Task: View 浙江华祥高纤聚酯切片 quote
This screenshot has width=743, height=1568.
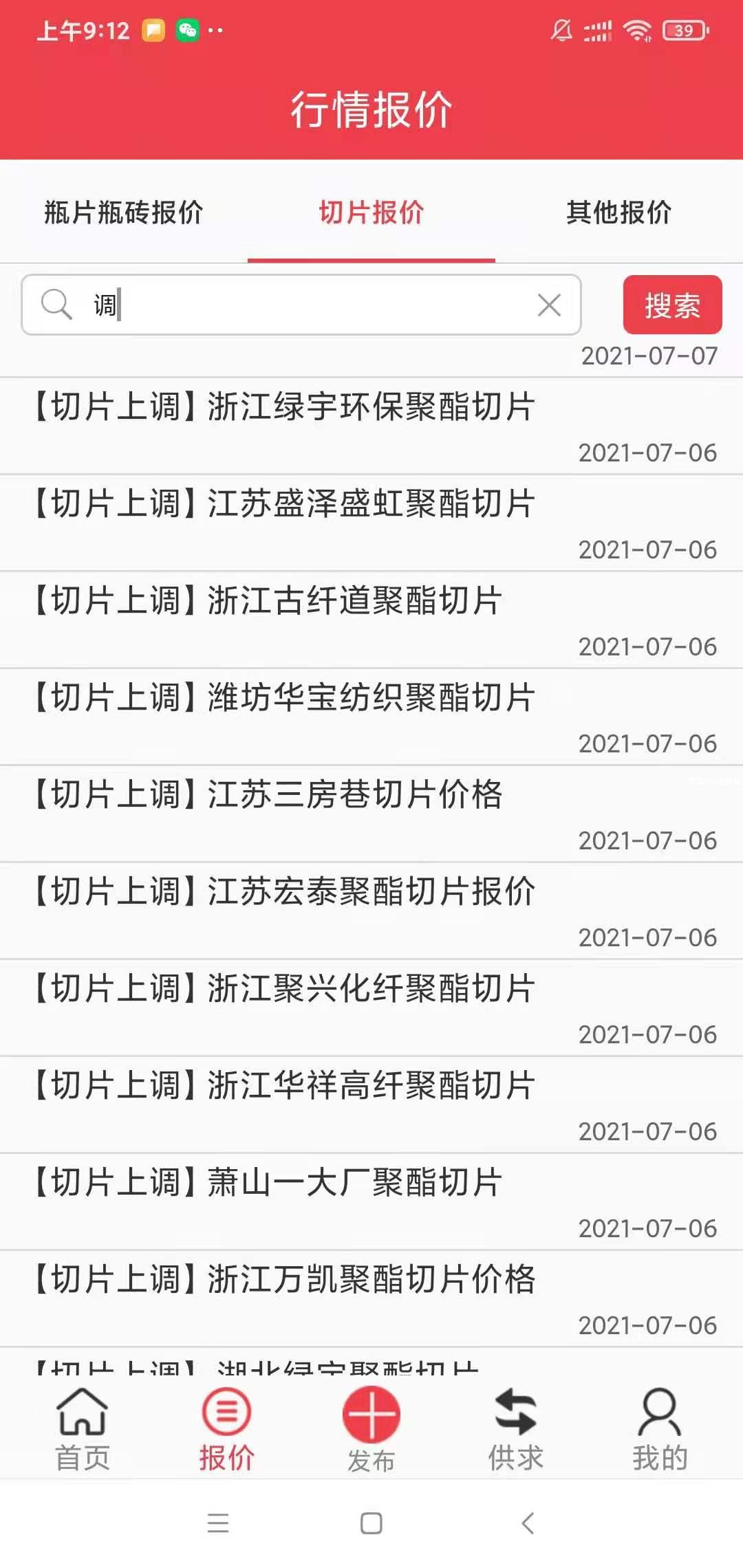Action: click(x=283, y=1086)
